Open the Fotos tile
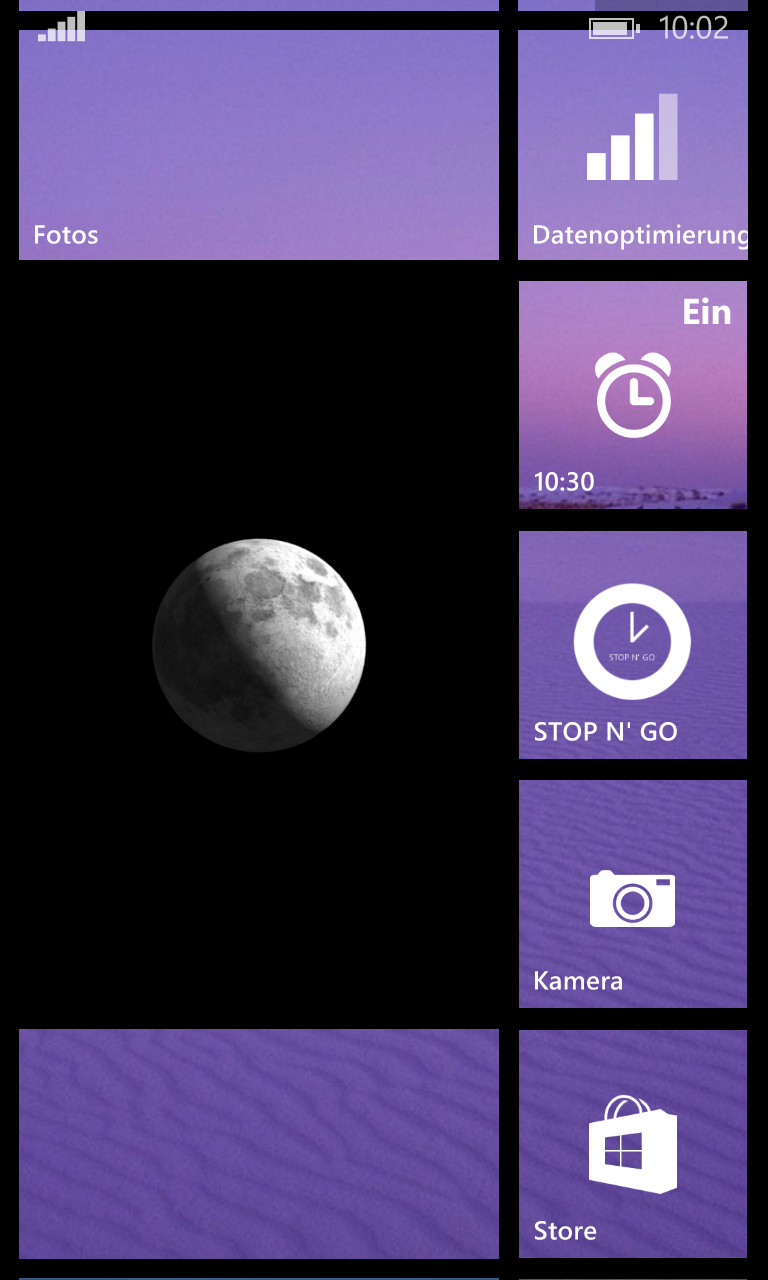The width and height of the screenshot is (768, 1280). tap(259, 145)
